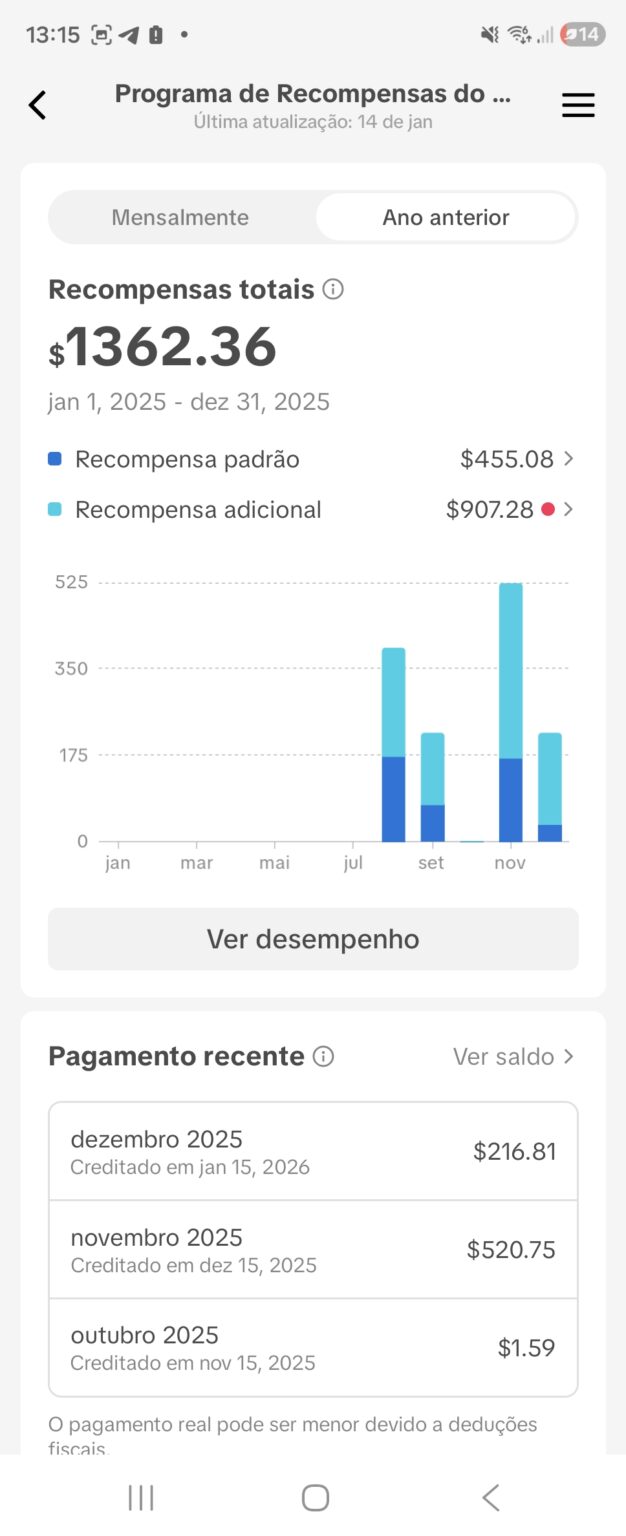Open the system recent apps button
This screenshot has height=1536, width=626.
pos(141,1497)
